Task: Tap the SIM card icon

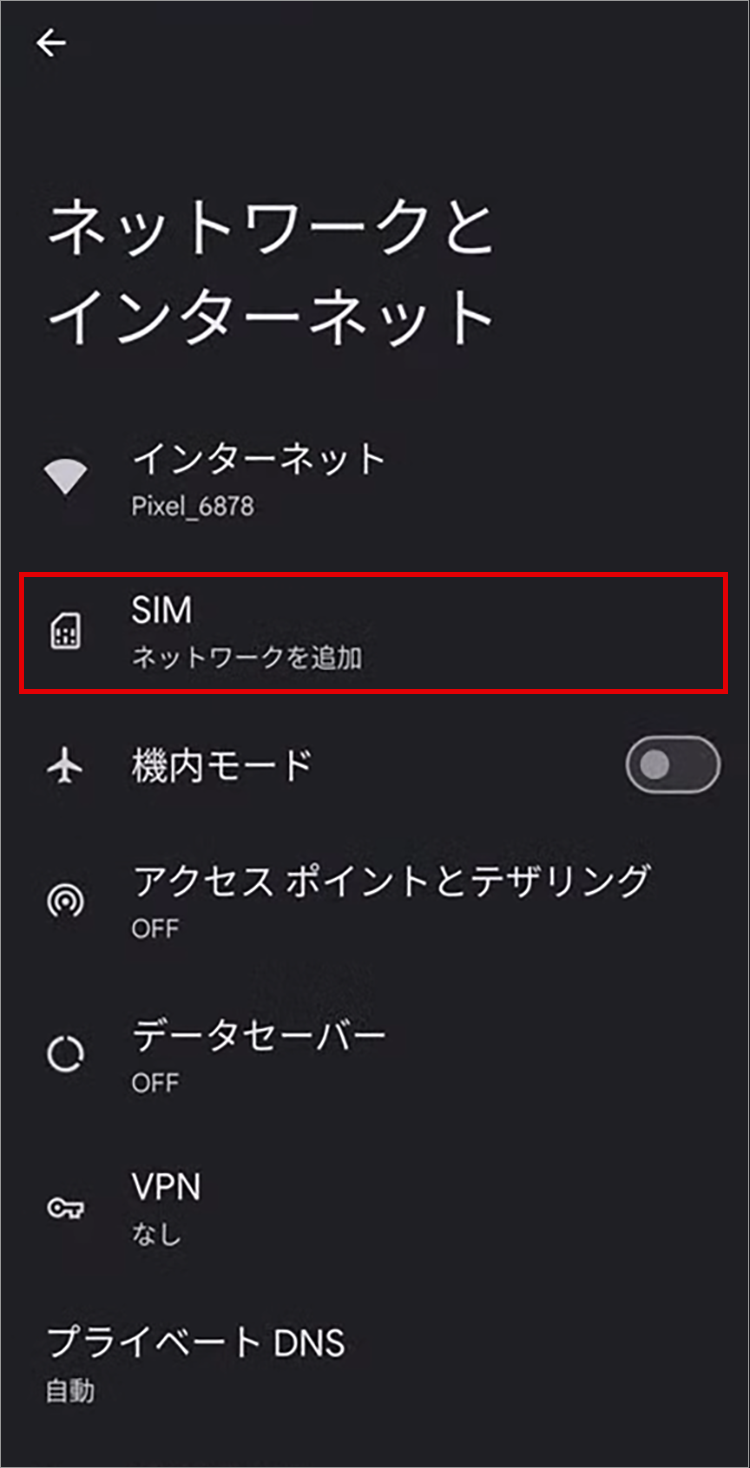Action: [67, 630]
